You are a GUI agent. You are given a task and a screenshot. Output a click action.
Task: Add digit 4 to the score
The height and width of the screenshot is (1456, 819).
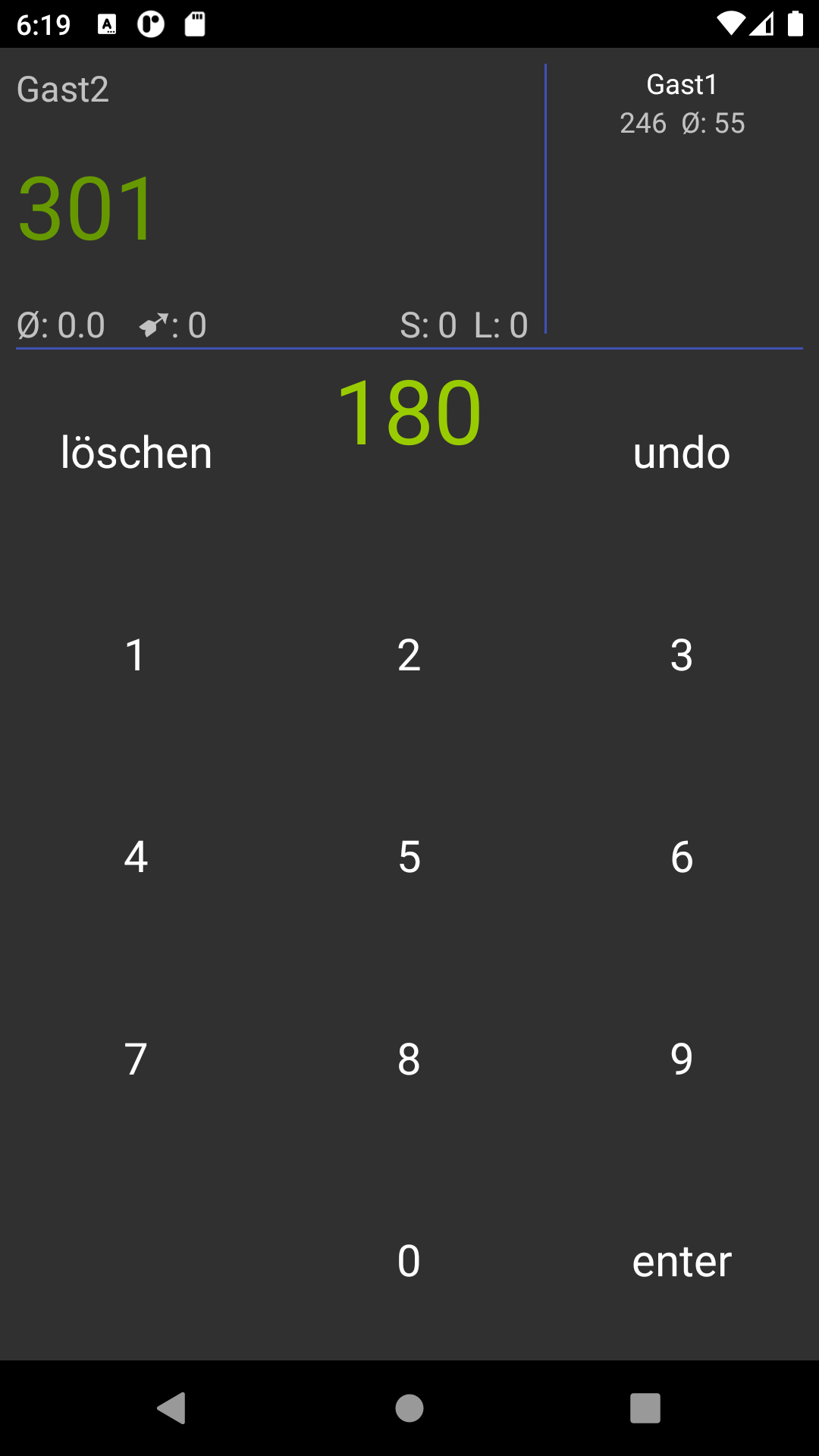pos(136,857)
